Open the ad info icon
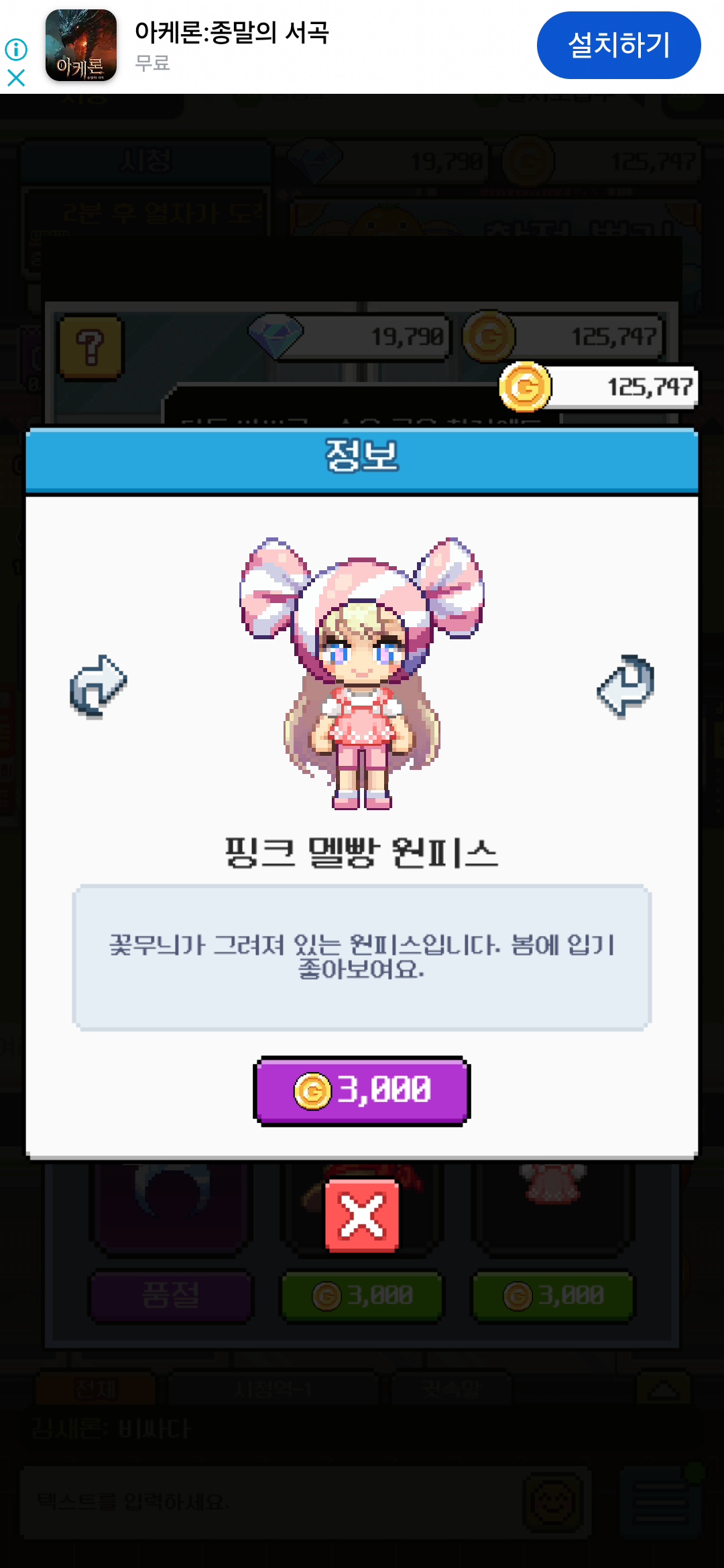This screenshot has height=1568, width=724. 16,49
